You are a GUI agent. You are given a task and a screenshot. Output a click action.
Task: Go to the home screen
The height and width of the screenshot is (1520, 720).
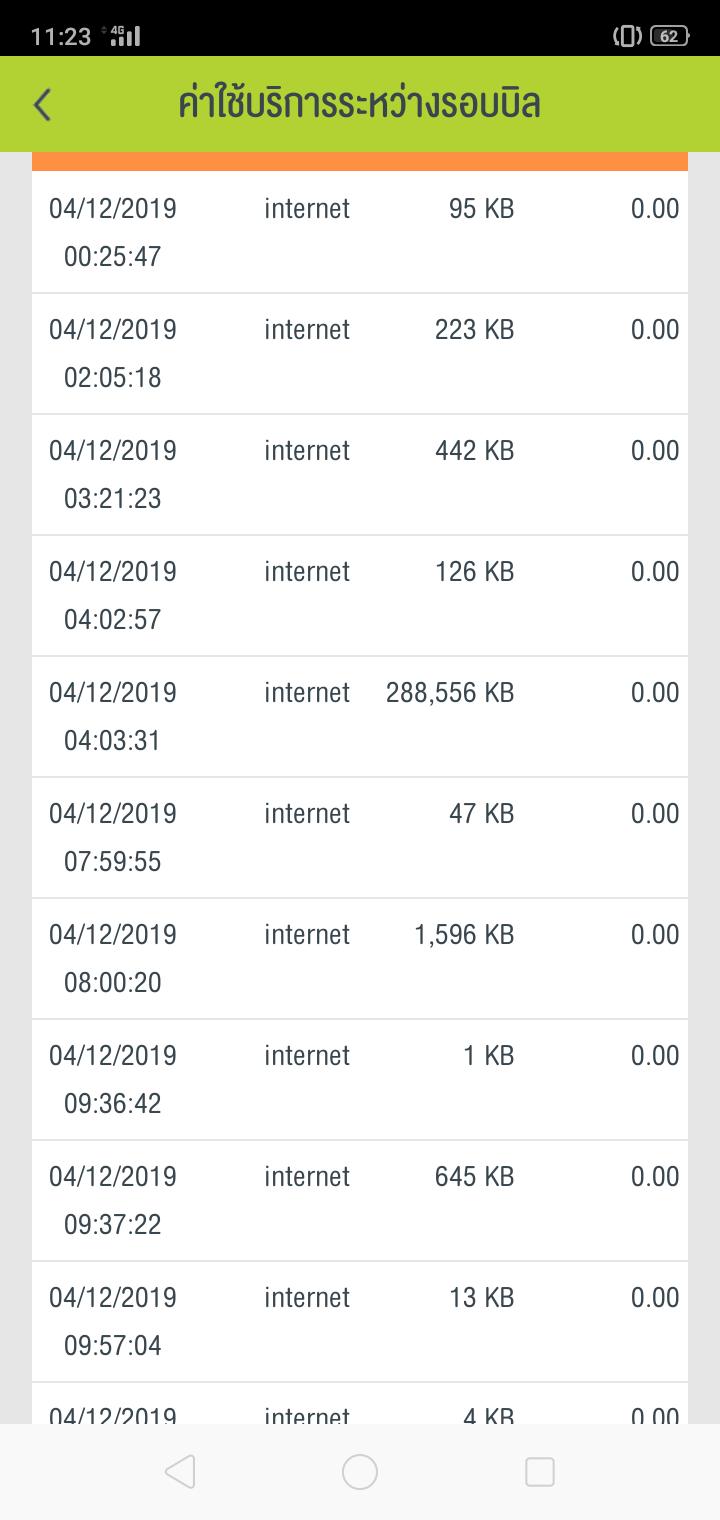360,1472
